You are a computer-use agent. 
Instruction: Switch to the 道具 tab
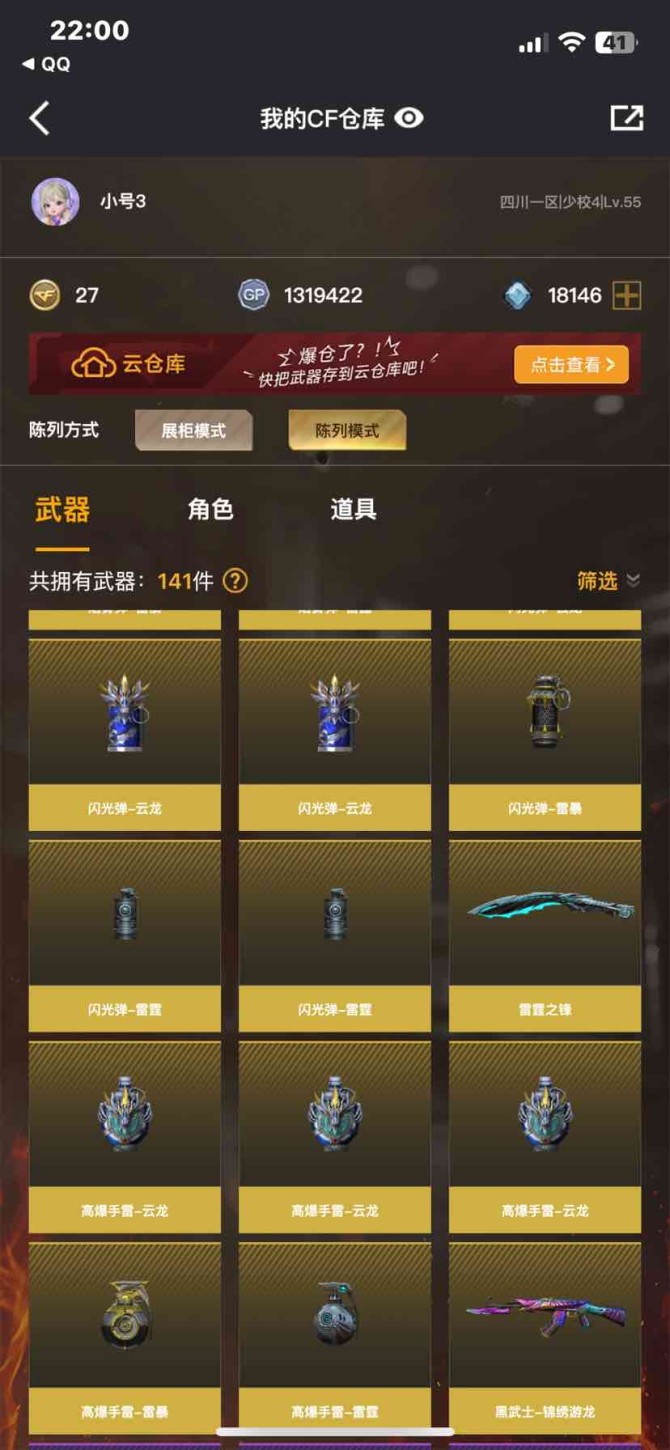click(354, 509)
